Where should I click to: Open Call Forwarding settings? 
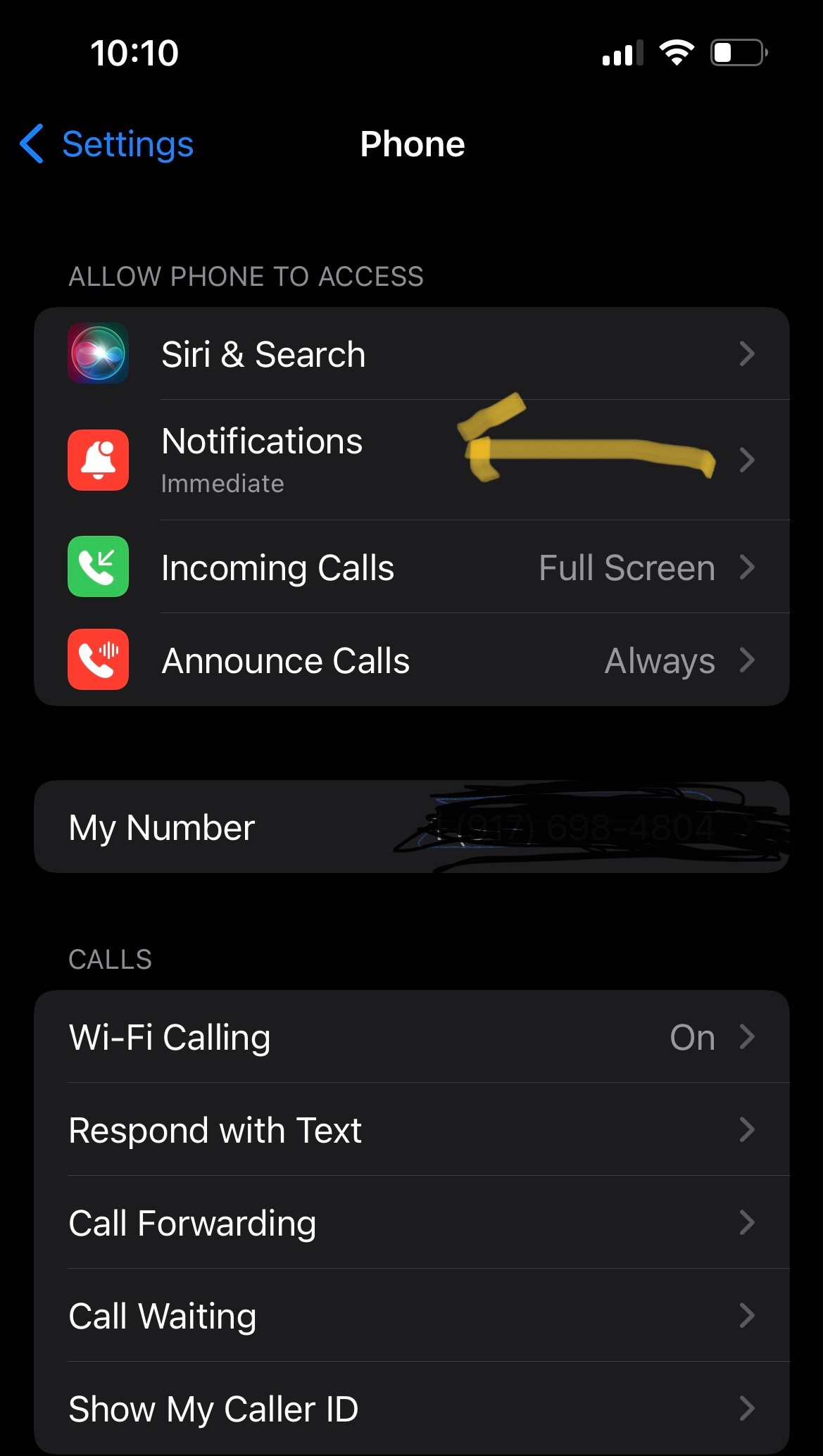pos(411,1223)
